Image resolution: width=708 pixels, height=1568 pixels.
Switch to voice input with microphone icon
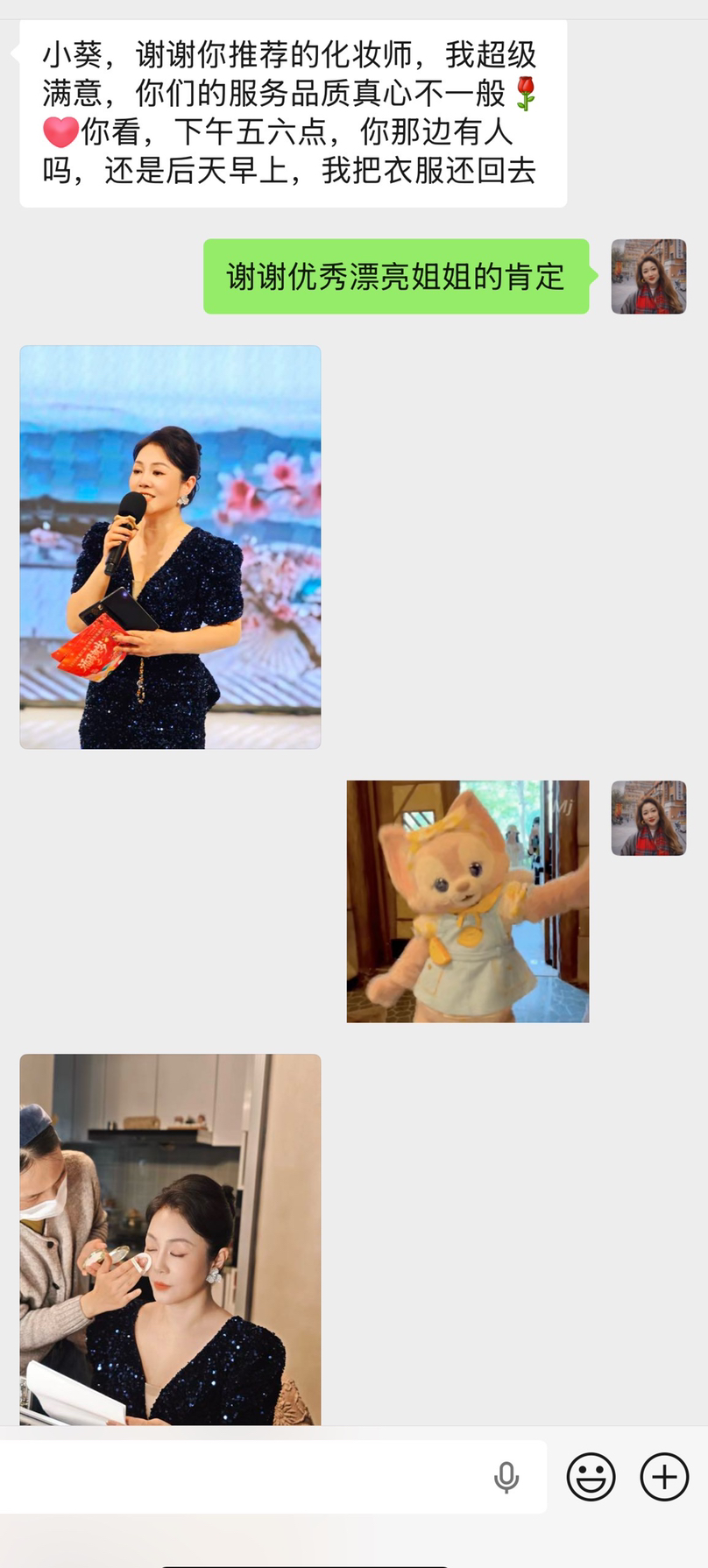pyautogui.click(x=506, y=1477)
